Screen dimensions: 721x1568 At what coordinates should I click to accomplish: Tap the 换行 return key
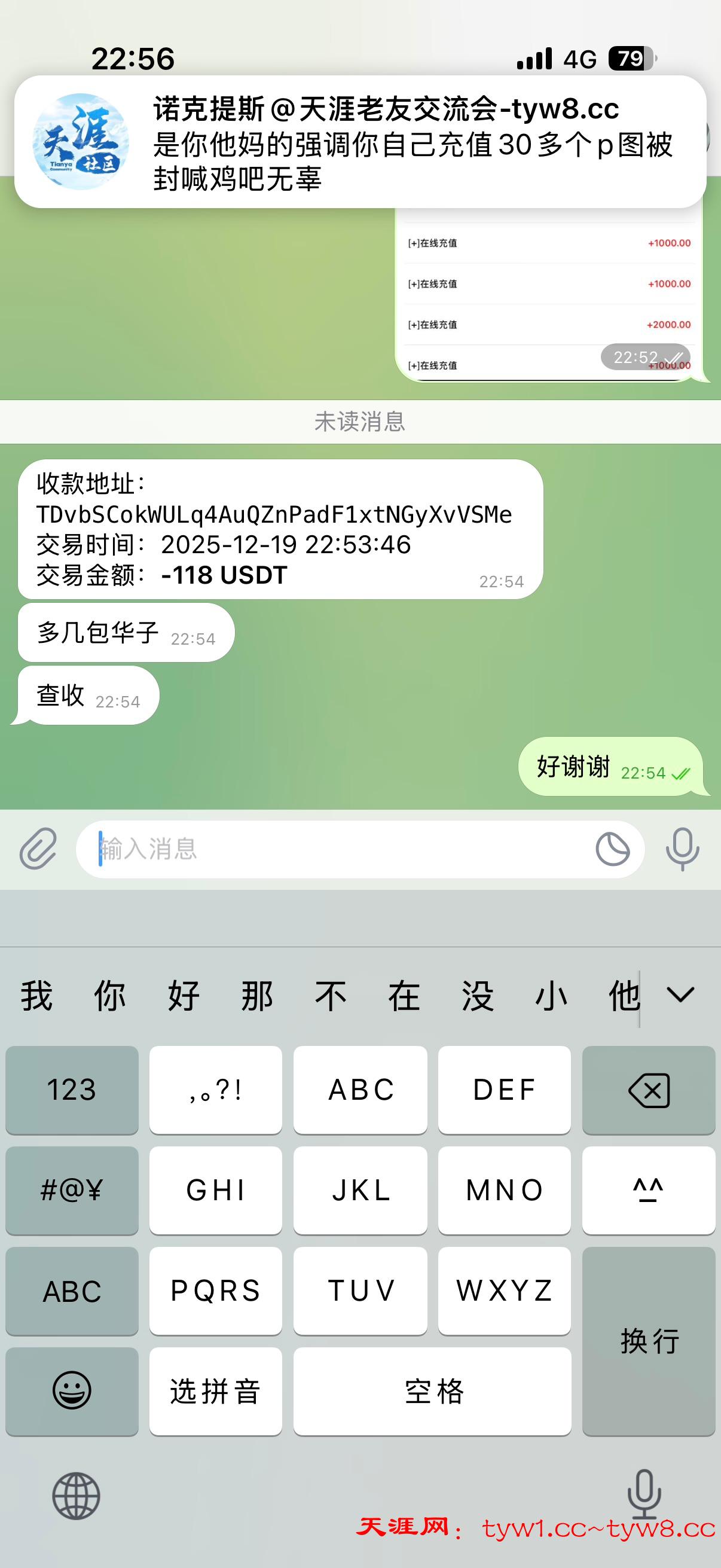click(x=649, y=1341)
